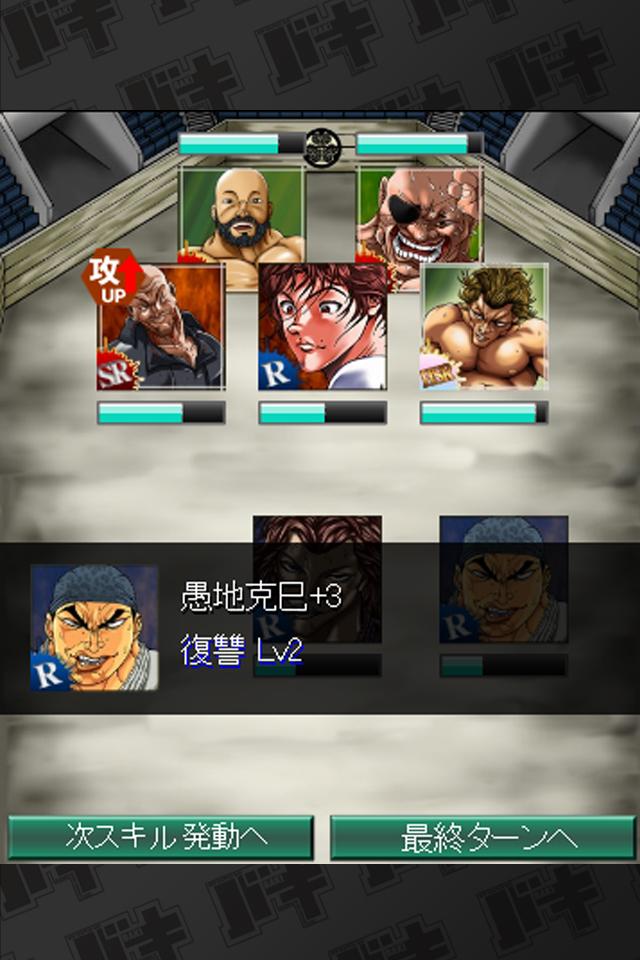Skip to final turn with 最終ターンへ

point(483,837)
